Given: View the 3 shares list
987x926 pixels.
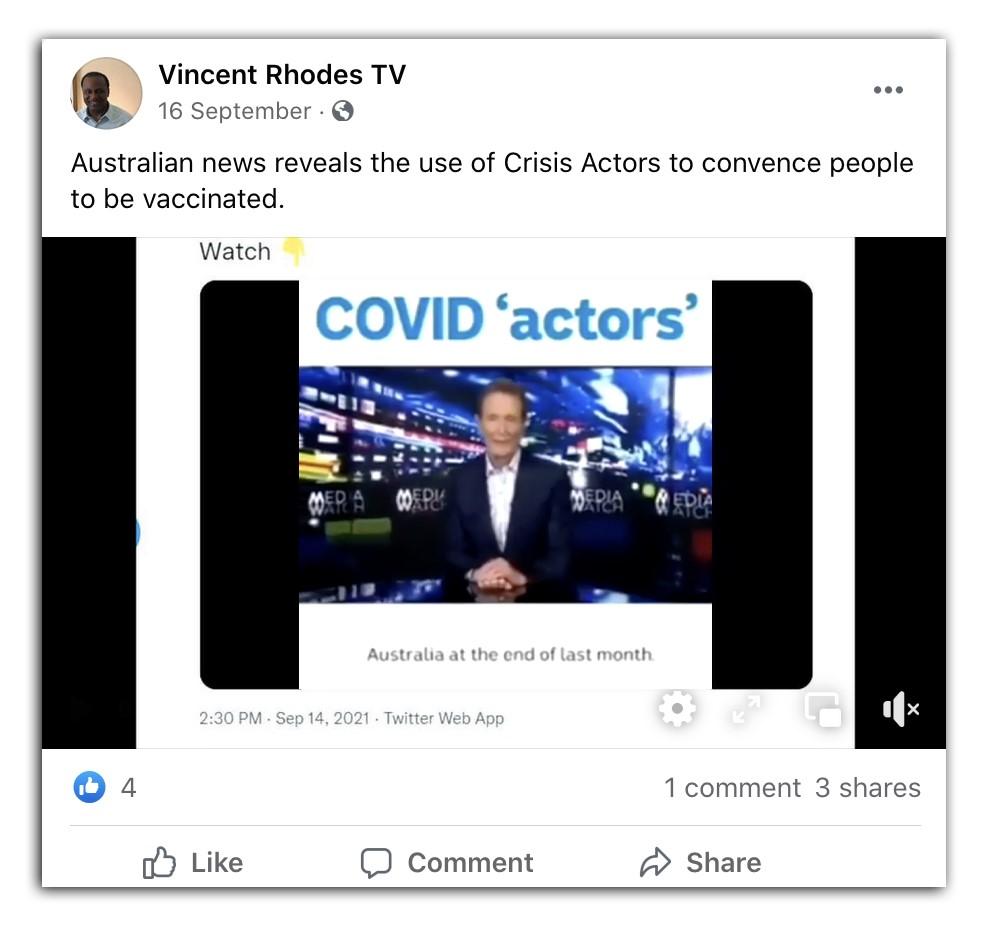Looking at the screenshot, I should point(867,788).
